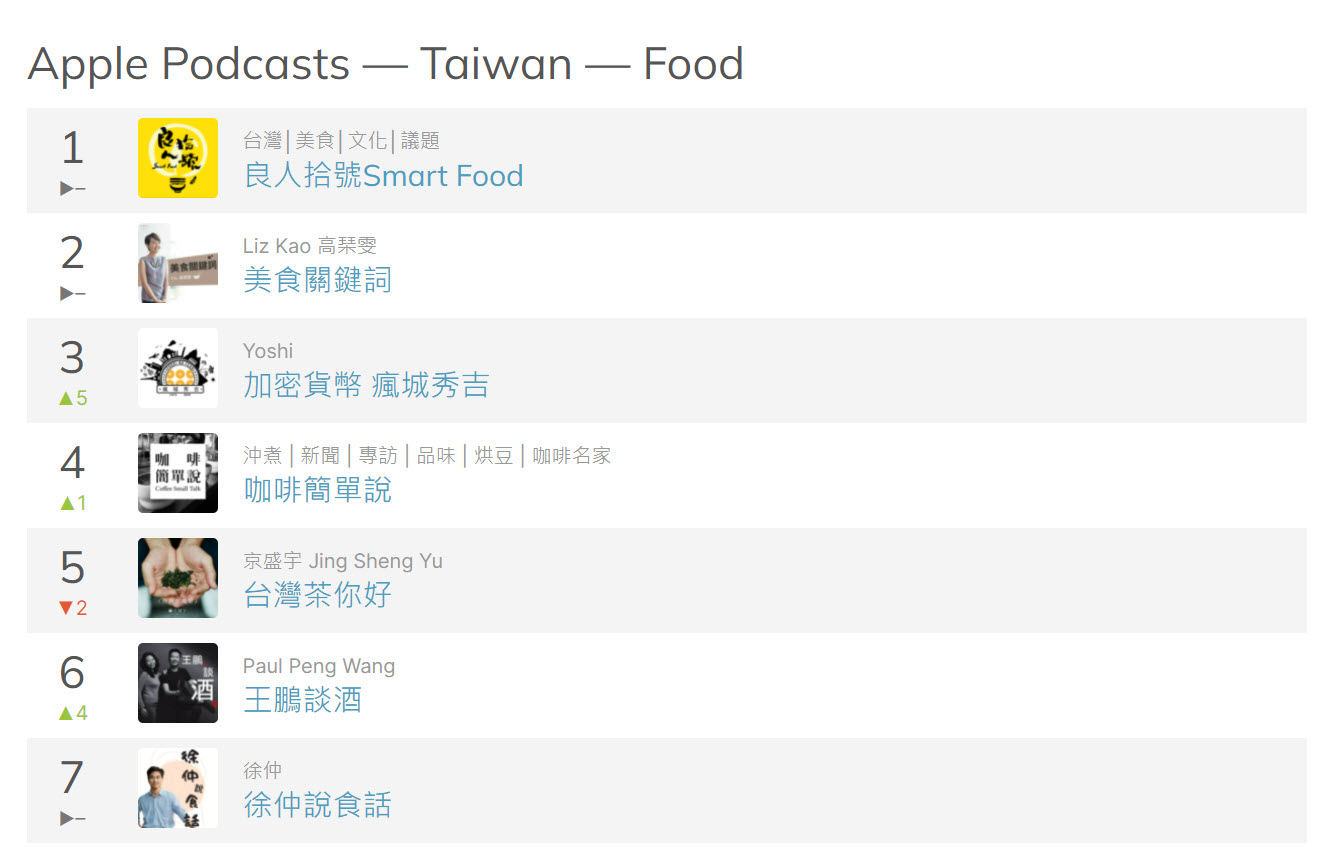Open the 王鵬談酒 podcast link
Image resolution: width=1325 pixels, height=847 pixels.
(x=302, y=700)
